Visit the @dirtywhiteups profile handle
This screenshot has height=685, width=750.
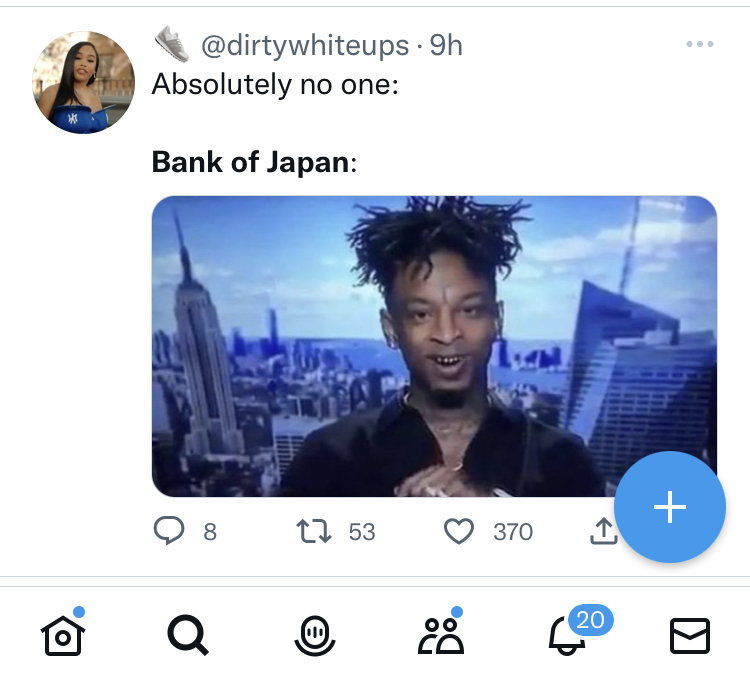tap(305, 46)
